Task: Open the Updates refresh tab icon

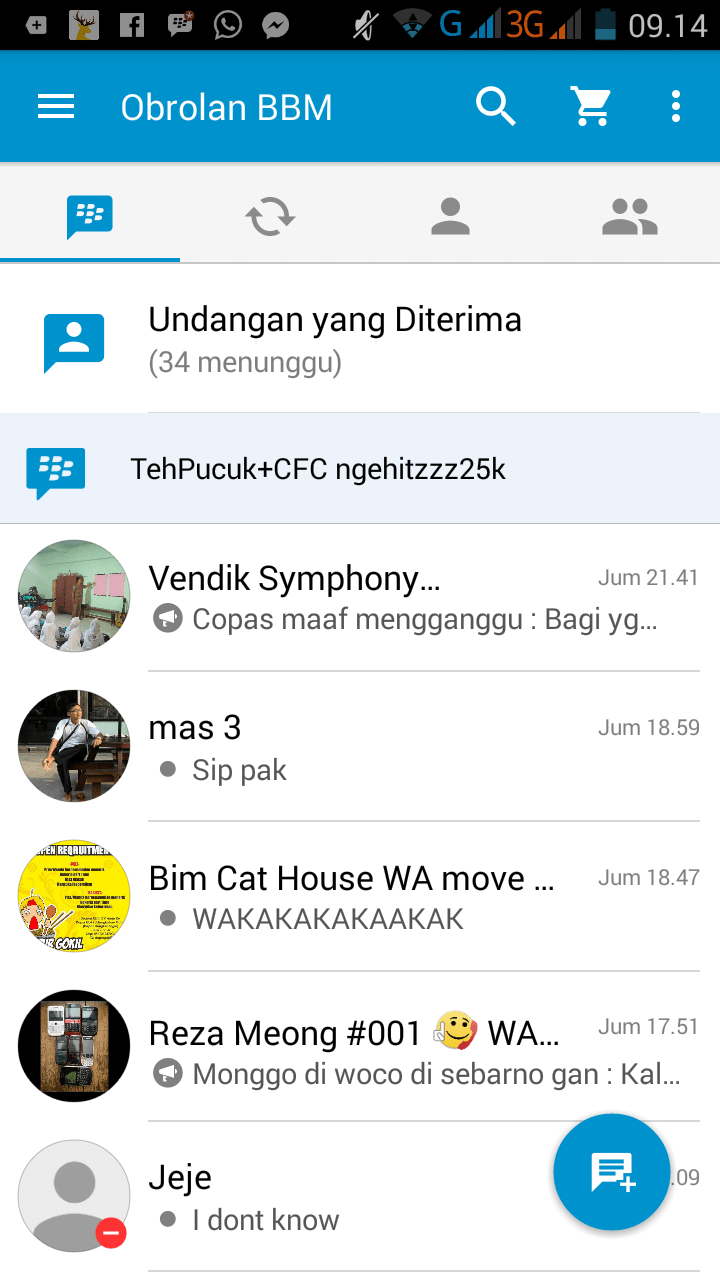Action: 269,214
